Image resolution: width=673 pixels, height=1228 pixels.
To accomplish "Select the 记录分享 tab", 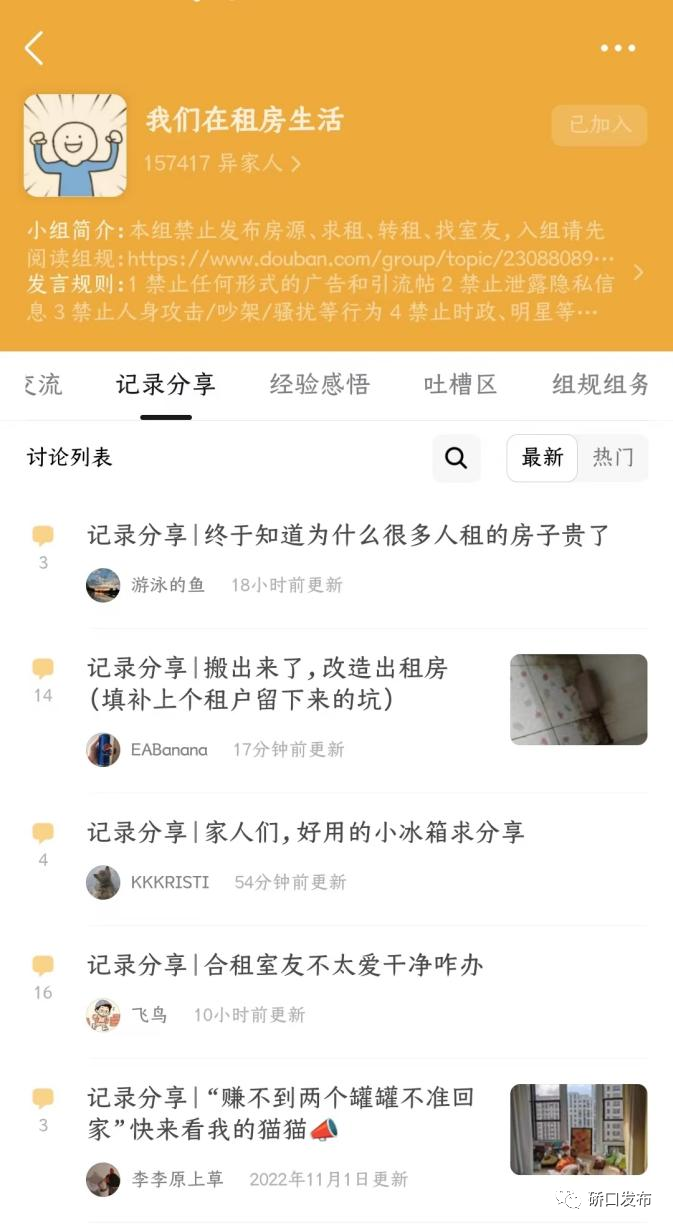I will coord(165,384).
